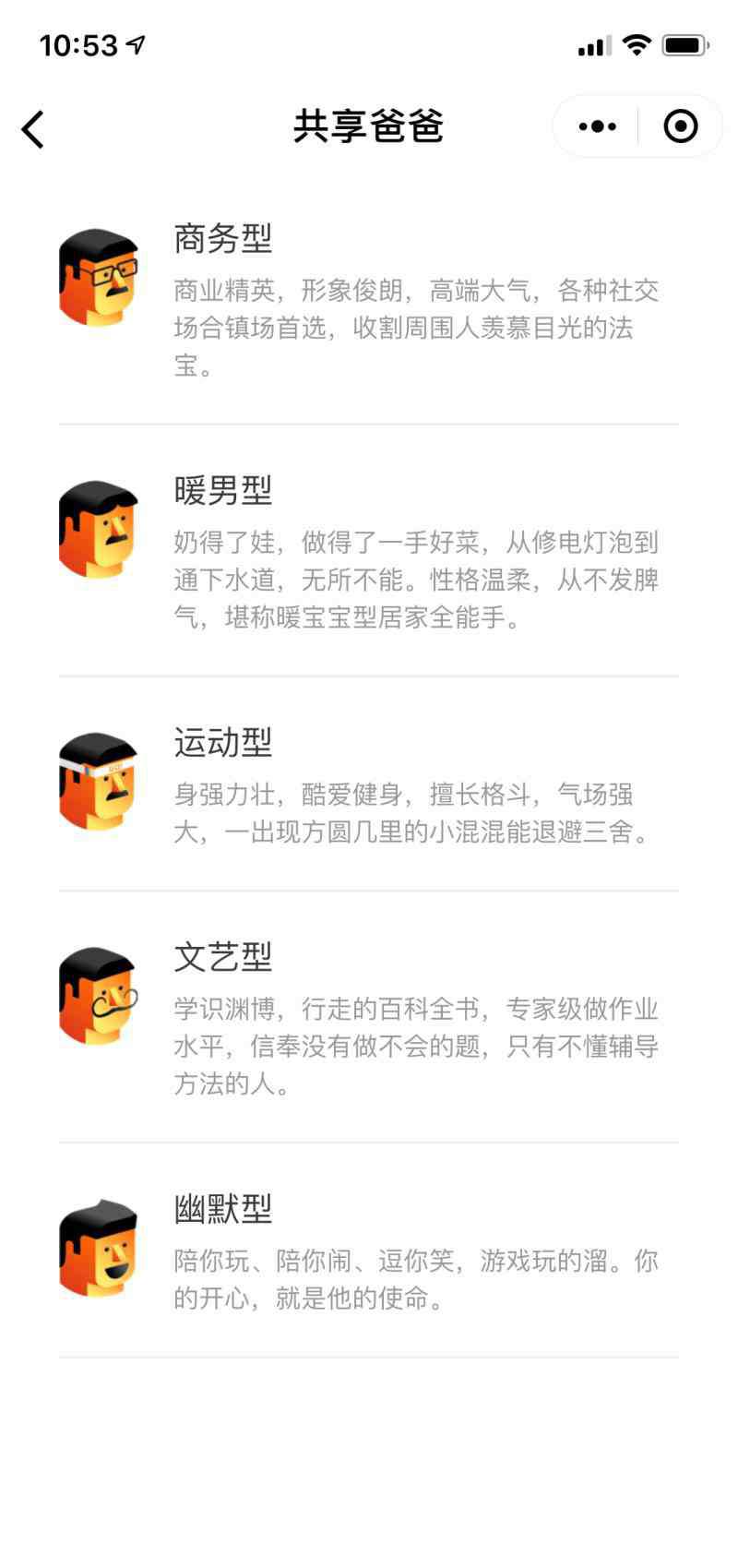The height and width of the screenshot is (1568, 738).
Task: Choose the 暖男型 dad row
Action: coord(369,551)
